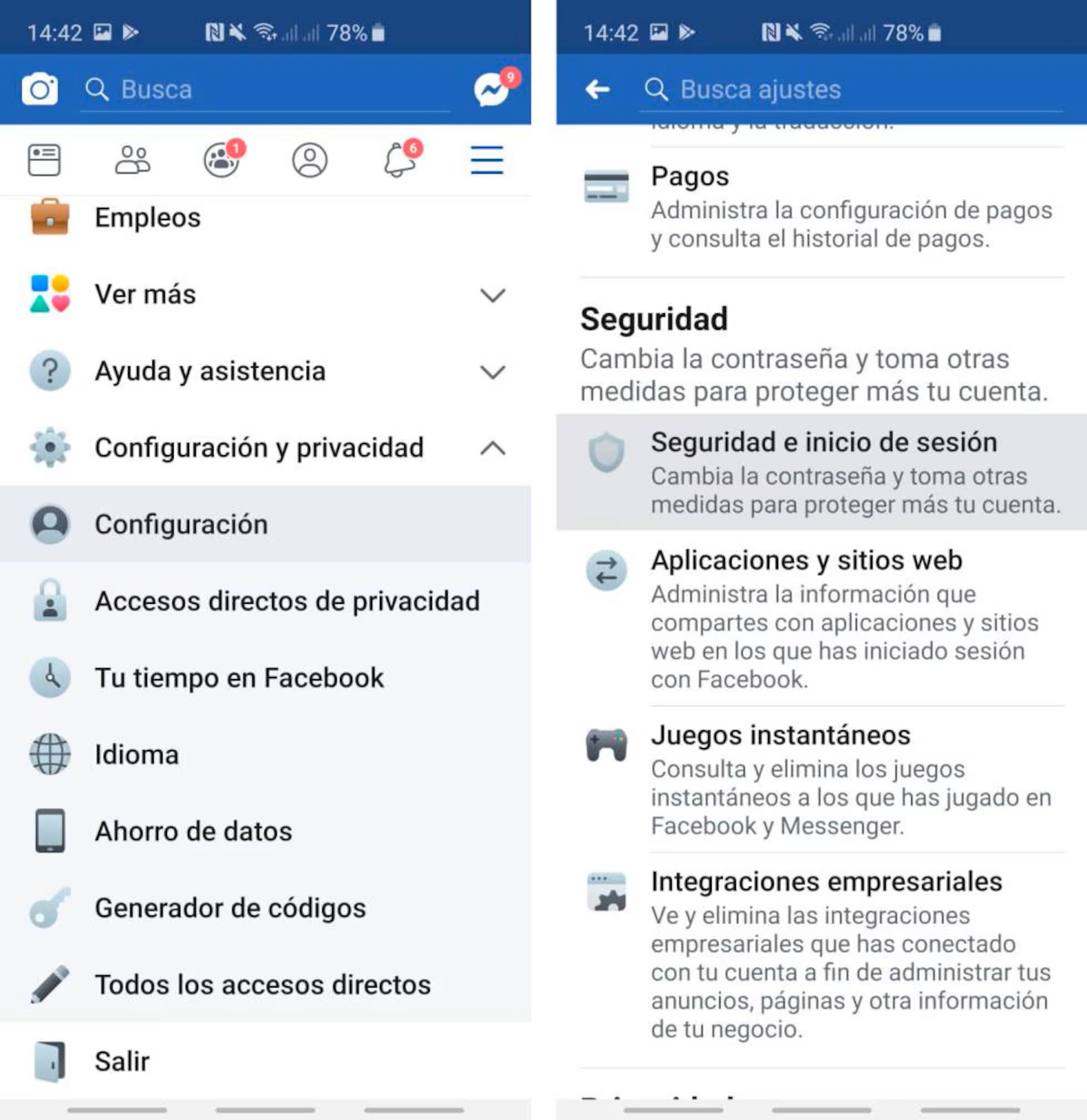The width and height of the screenshot is (1087, 1120).
Task: Open Messenger chats icon
Action: point(491,90)
